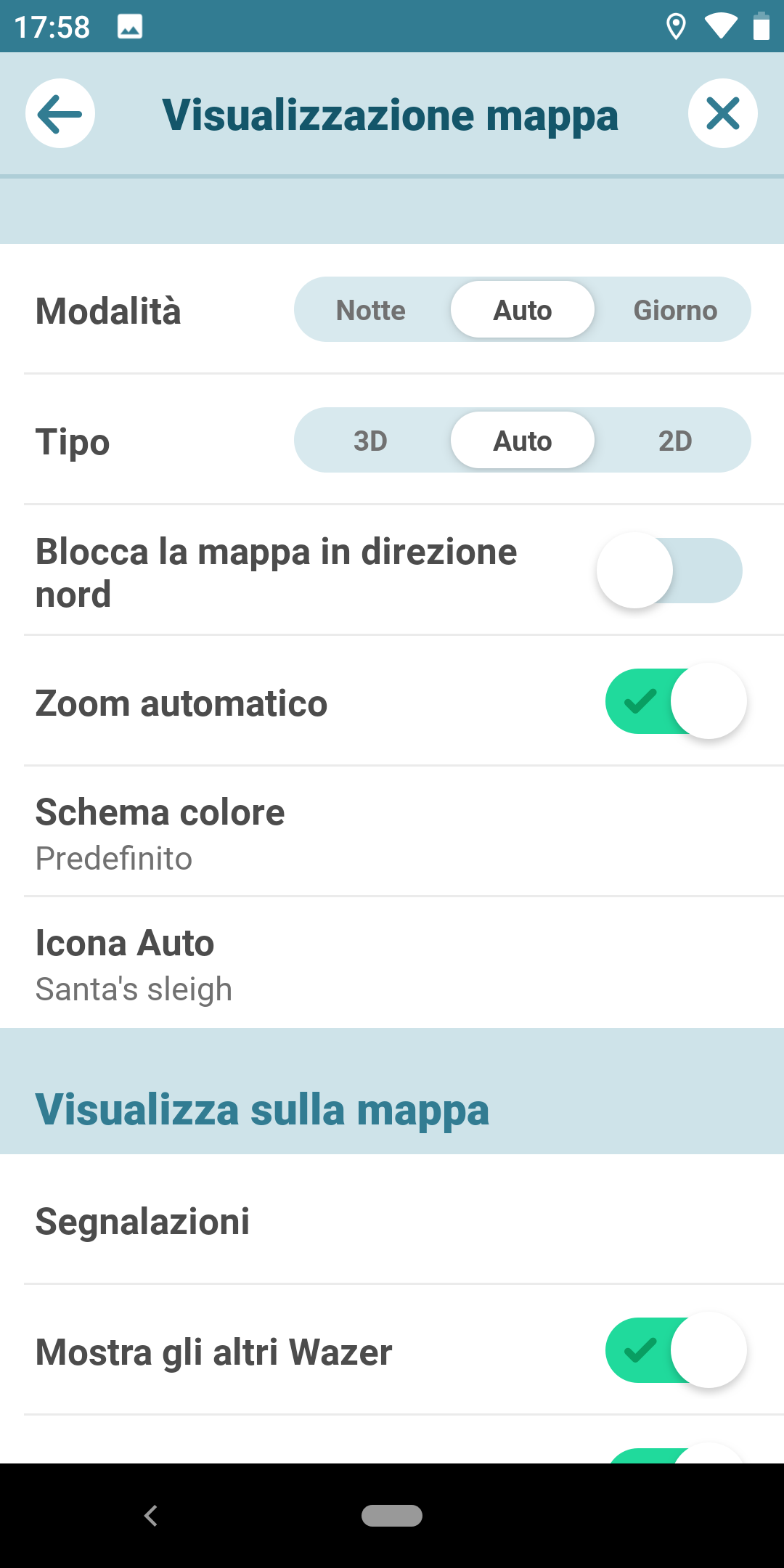Tap the home pill in navigation bar
Image resolution: width=784 pixels, height=1568 pixels.
pyautogui.click(x=392, y=1516)
